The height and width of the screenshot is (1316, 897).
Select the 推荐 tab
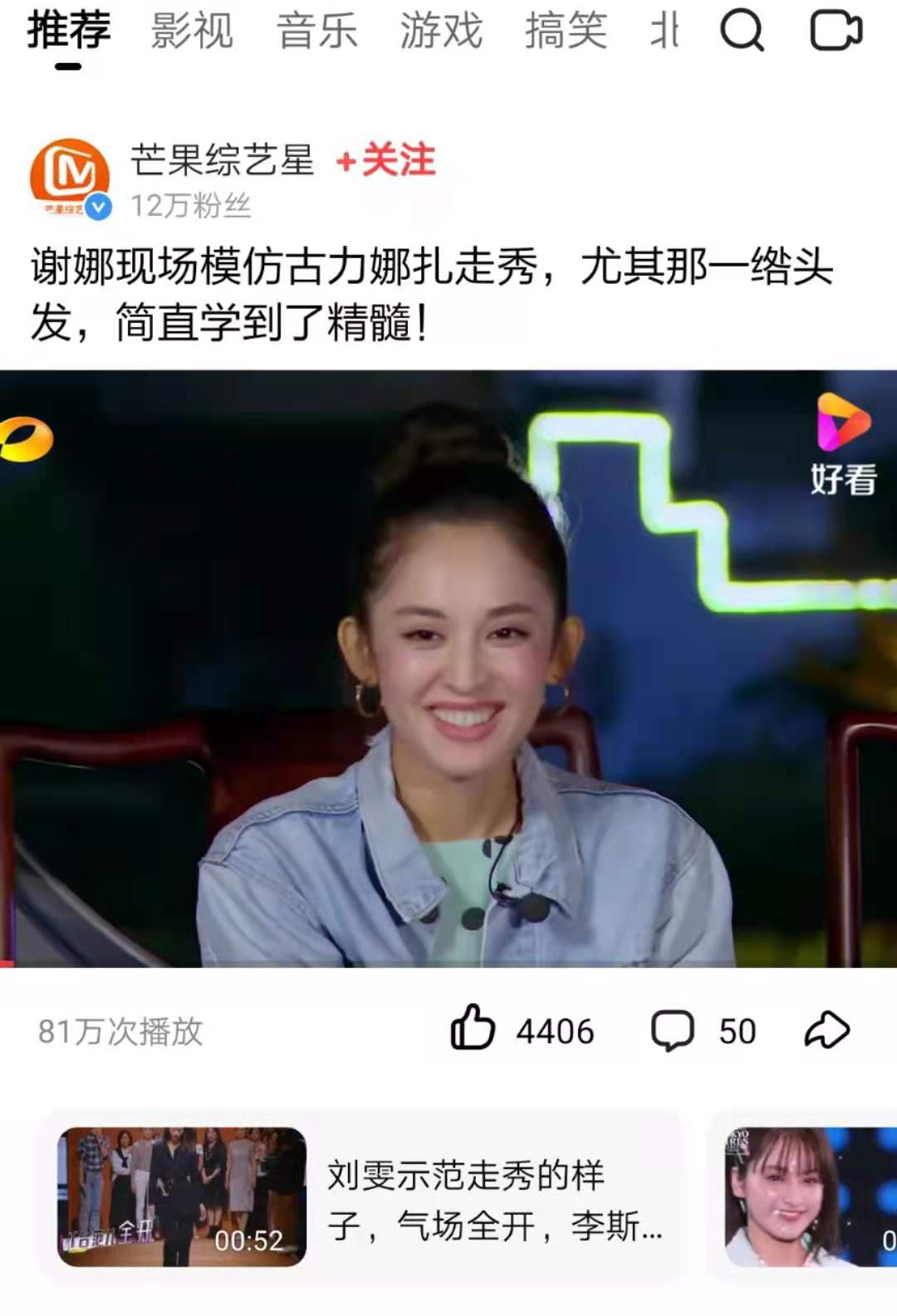[x=68, y=32]
